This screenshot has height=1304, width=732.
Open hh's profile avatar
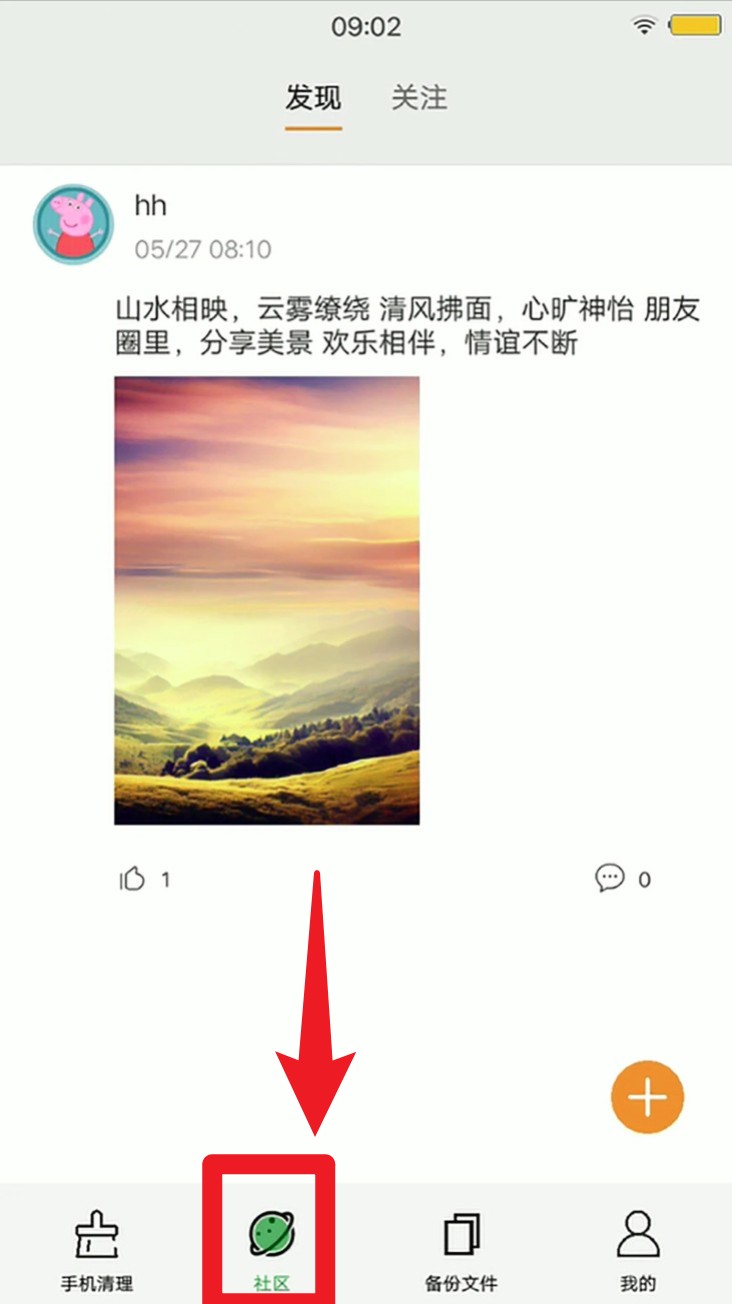pyautogui.click(x=73, y=225)
